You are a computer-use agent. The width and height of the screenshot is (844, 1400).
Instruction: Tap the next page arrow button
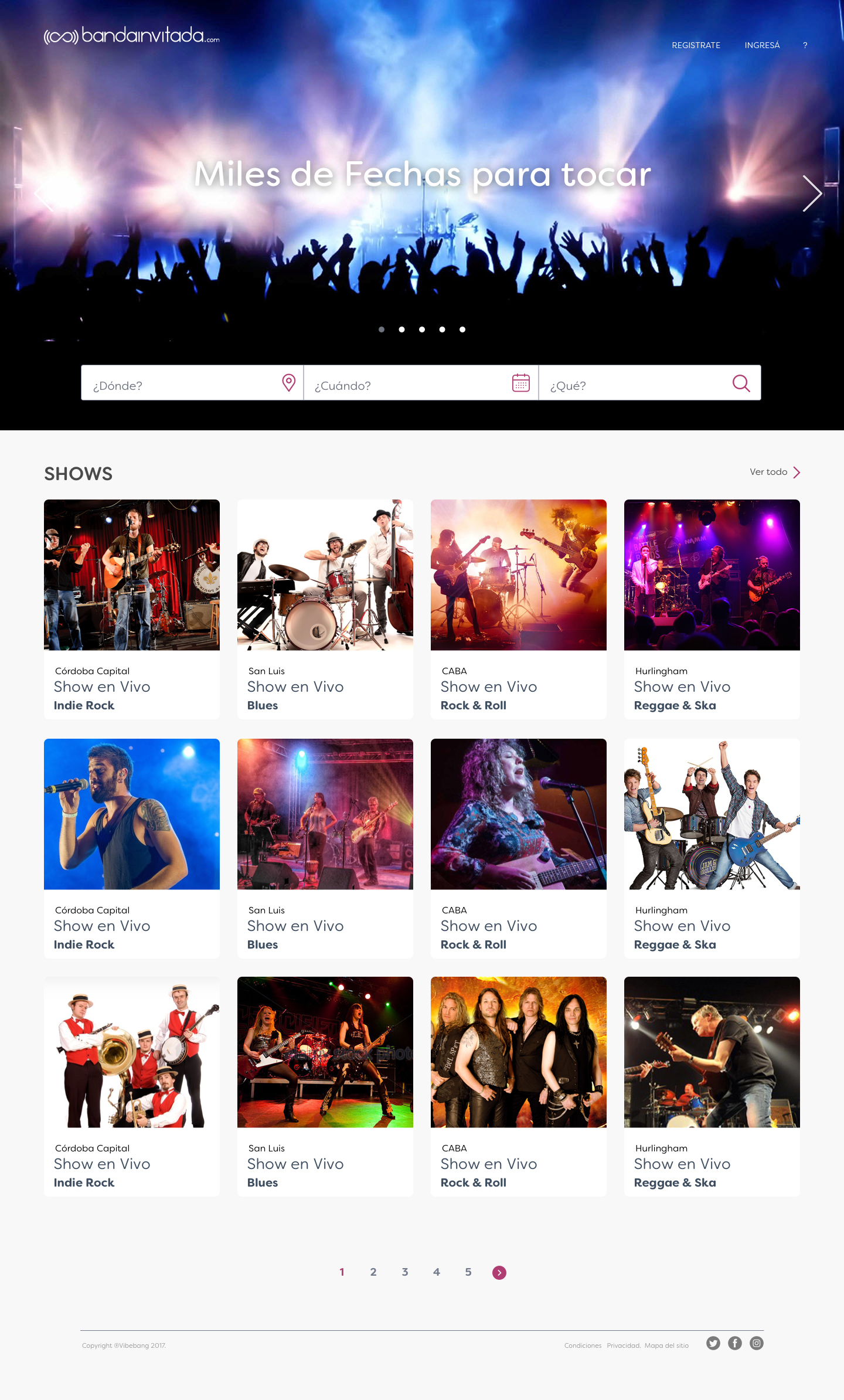(x=499, y=1272)
